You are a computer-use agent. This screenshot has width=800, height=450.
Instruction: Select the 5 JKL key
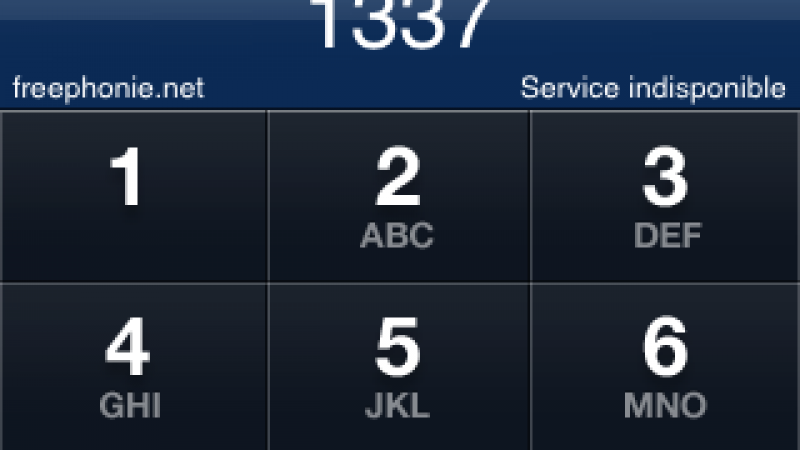tap(398, 368)
